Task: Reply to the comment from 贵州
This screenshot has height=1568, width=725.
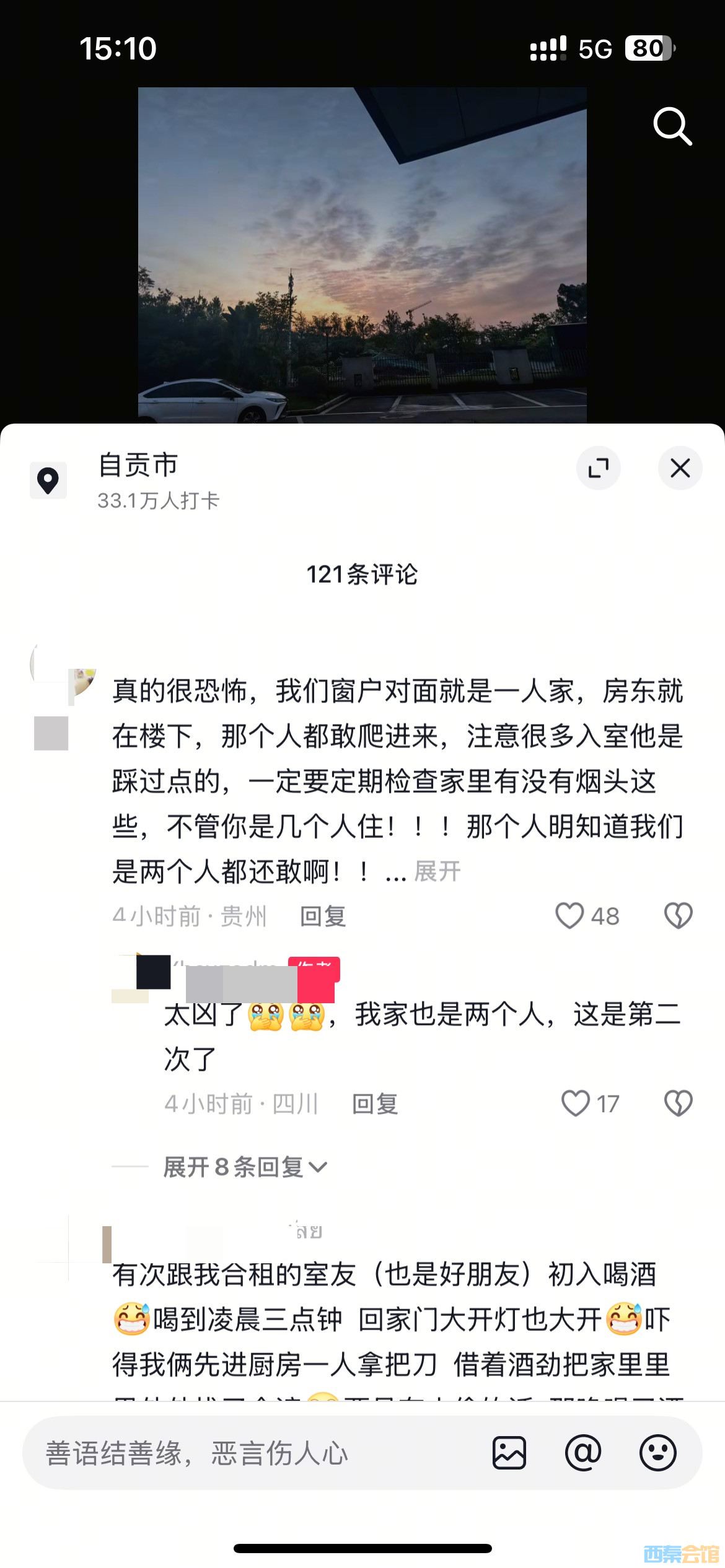Action: [323, 916]
